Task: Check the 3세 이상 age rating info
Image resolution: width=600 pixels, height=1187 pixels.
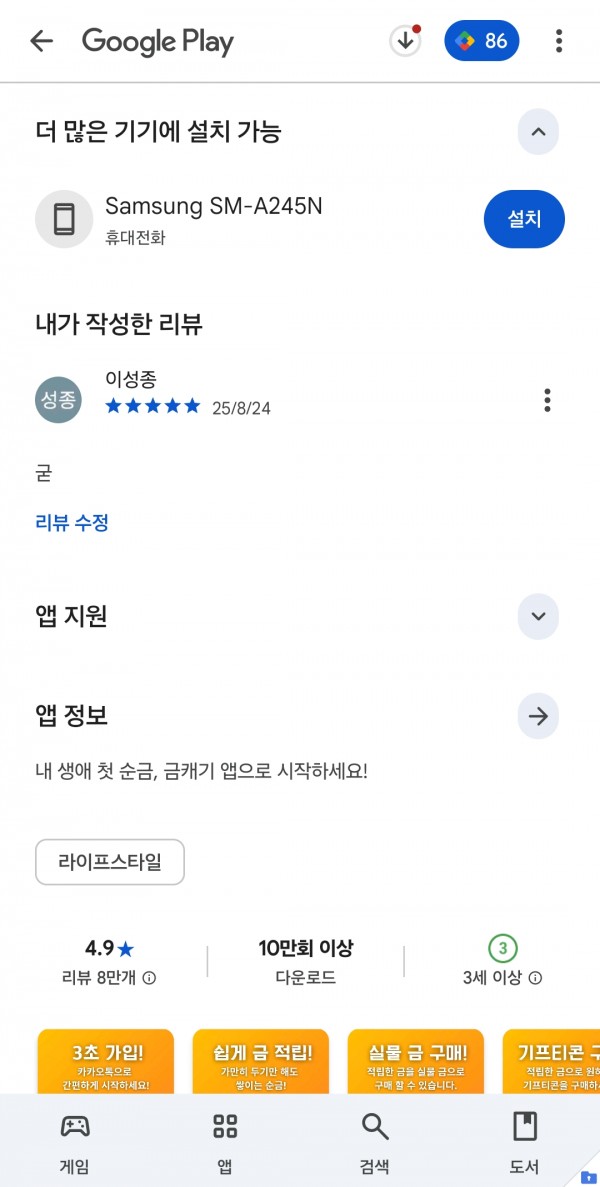Action: click(x=502, y=961)
